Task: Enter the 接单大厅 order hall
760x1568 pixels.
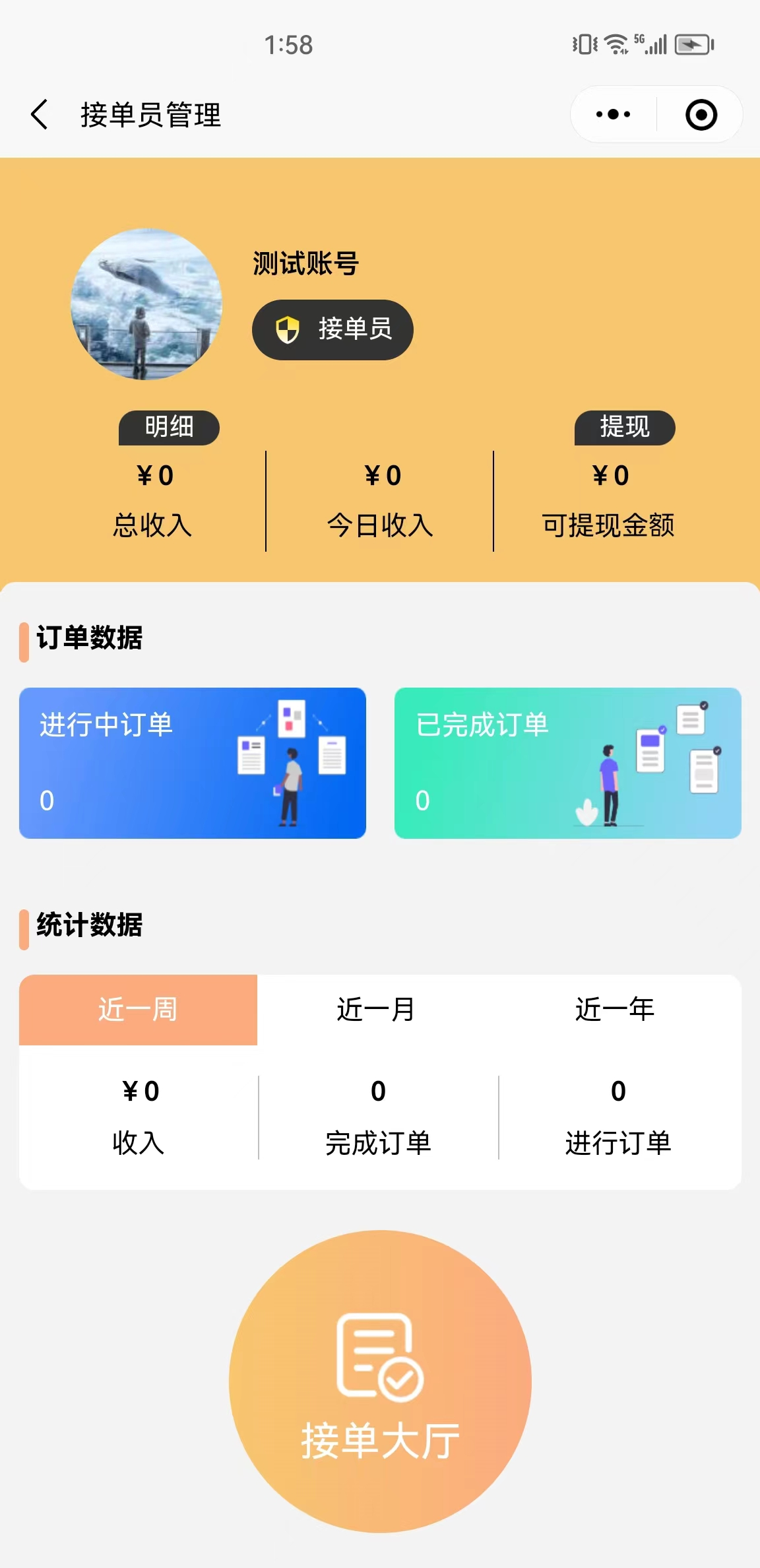Action: [x=380, y=1381]
